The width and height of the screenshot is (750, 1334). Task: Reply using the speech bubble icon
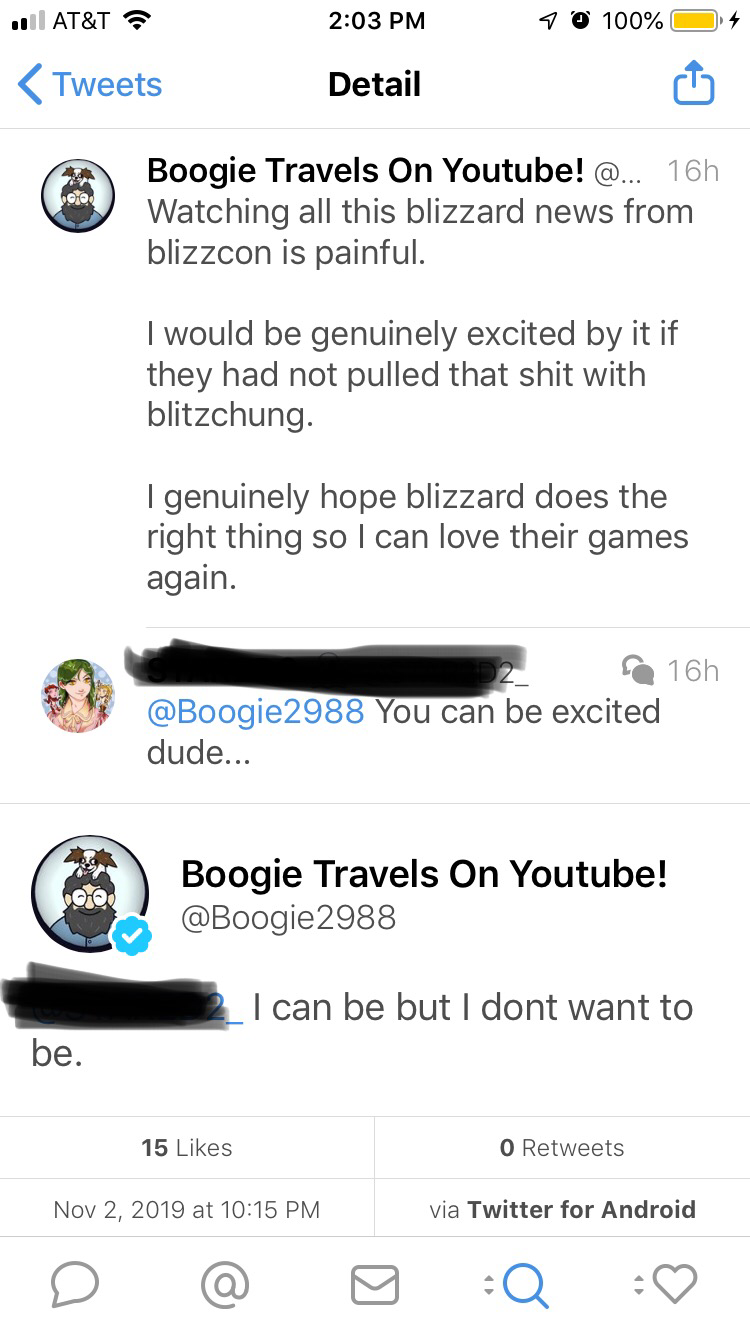tap(75, 1283)
